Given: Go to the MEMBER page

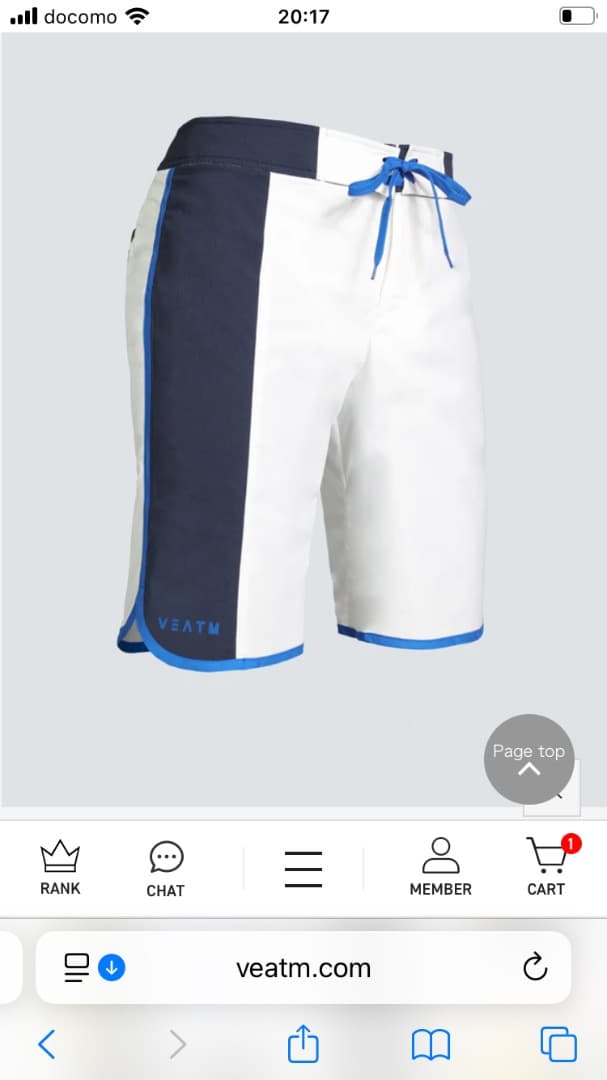Looking at the screenshot, I should (x=440, y=868).
